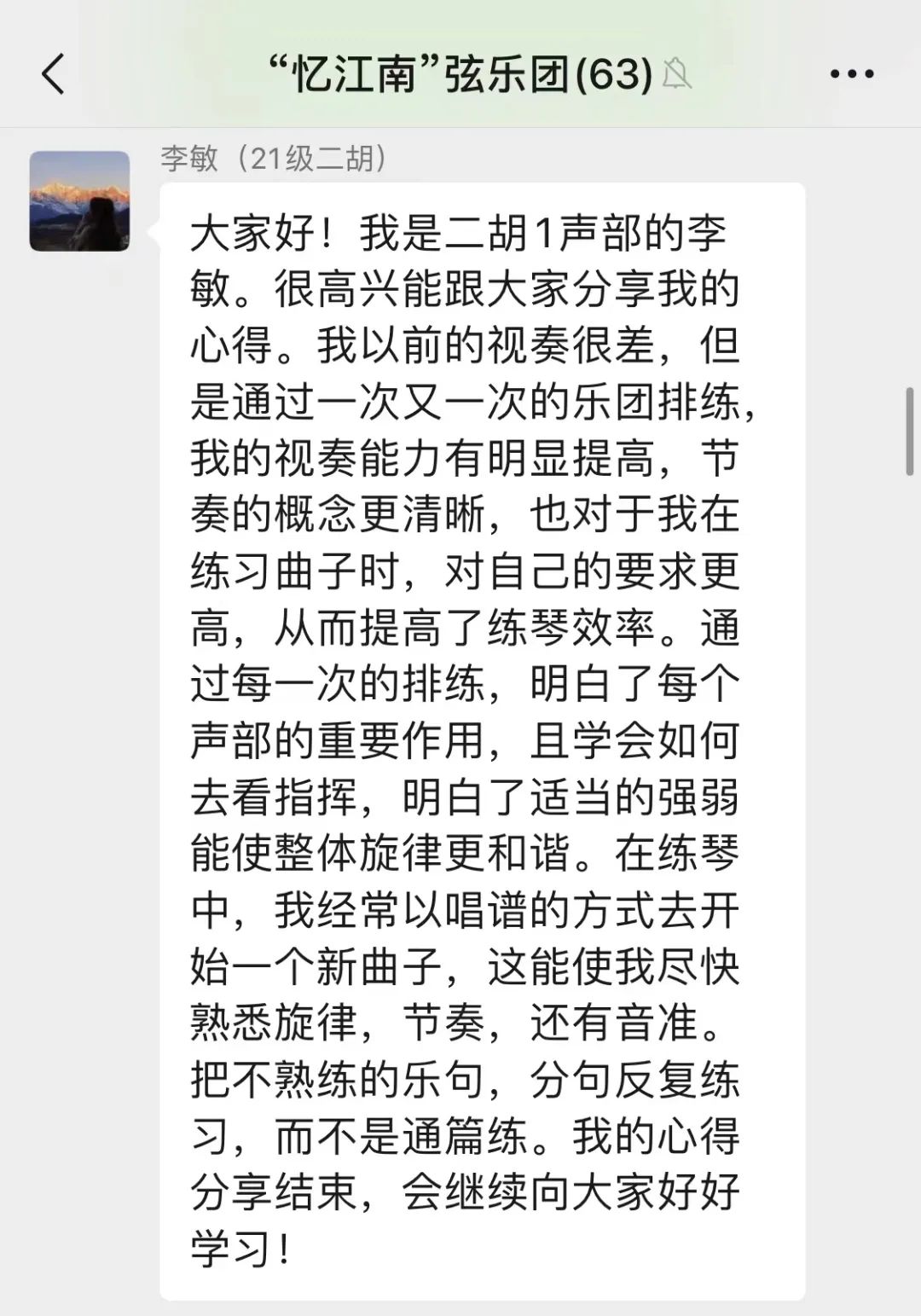Go back from the group chat
Screen dimensions: 921x1316
coord(53,74)
